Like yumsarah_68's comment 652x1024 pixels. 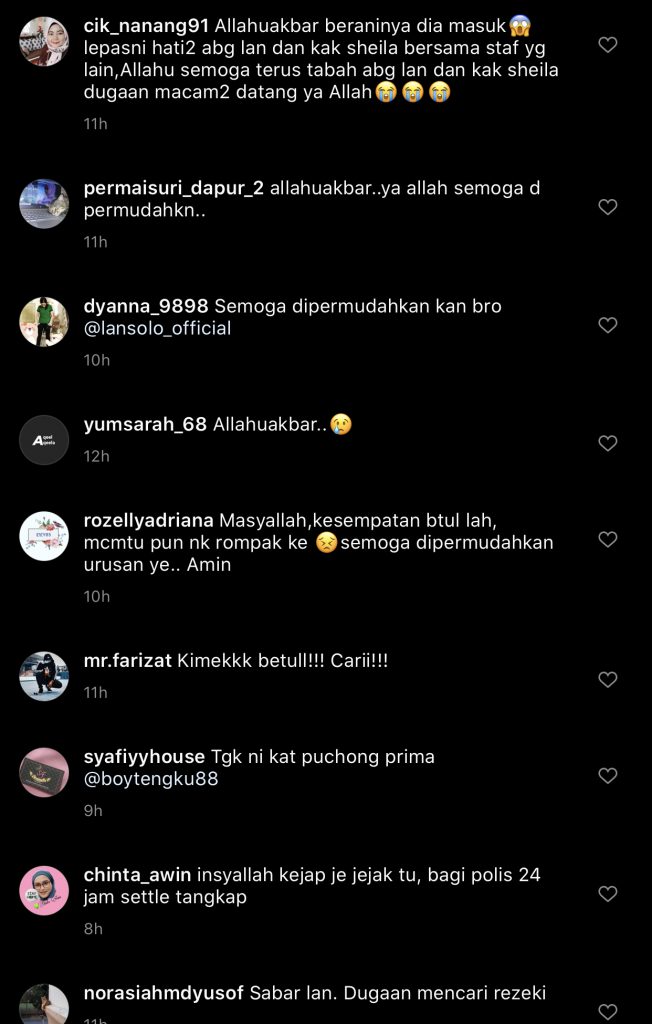coord(607,443)
